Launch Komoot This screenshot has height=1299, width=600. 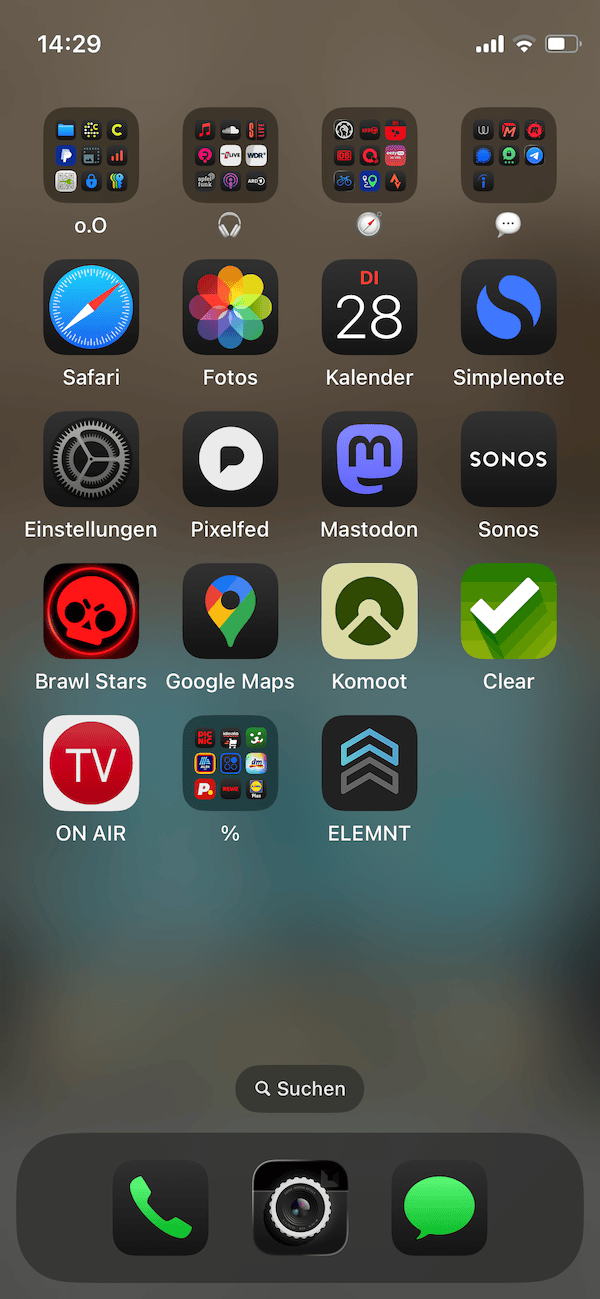pyautogui.click(x=369, y=611)
